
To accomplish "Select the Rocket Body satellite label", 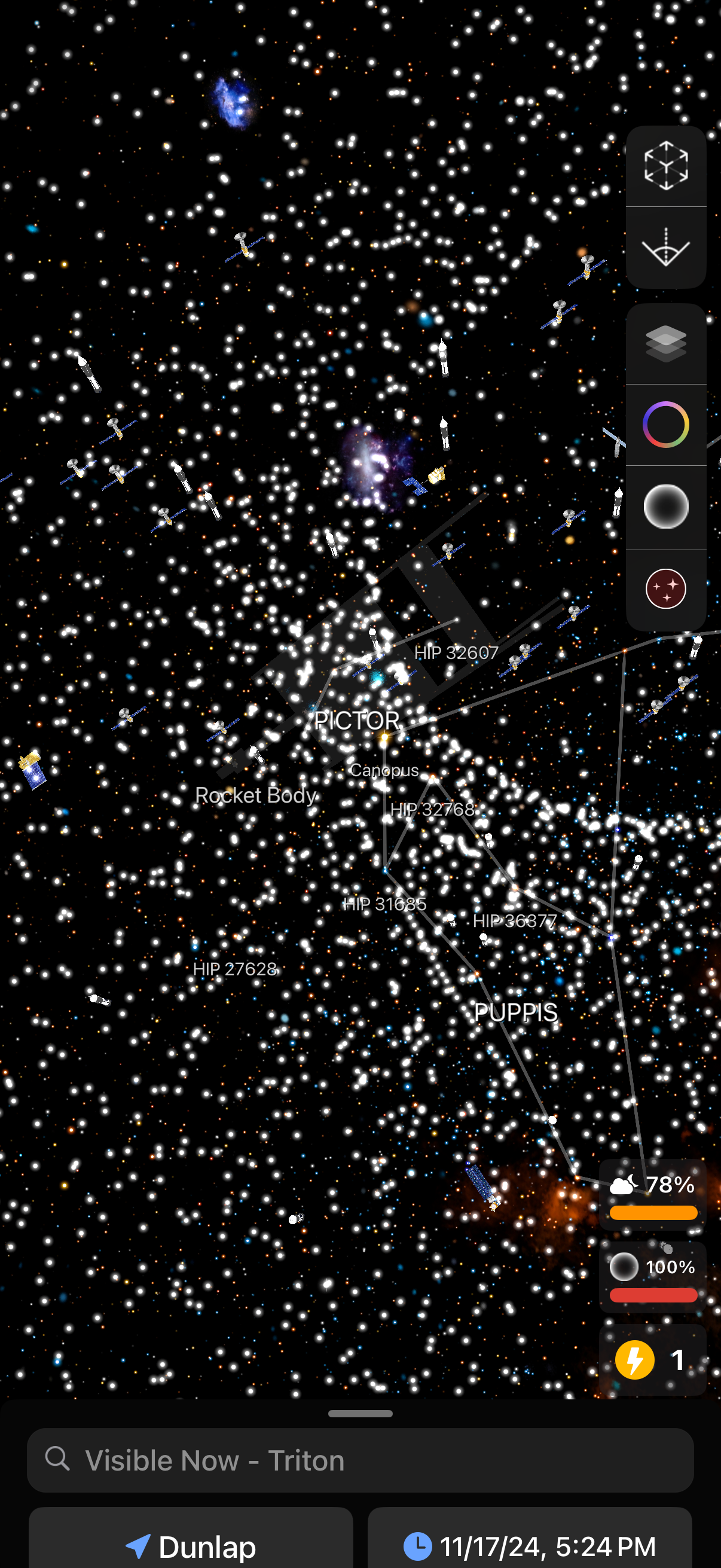I will pos(256,796).
